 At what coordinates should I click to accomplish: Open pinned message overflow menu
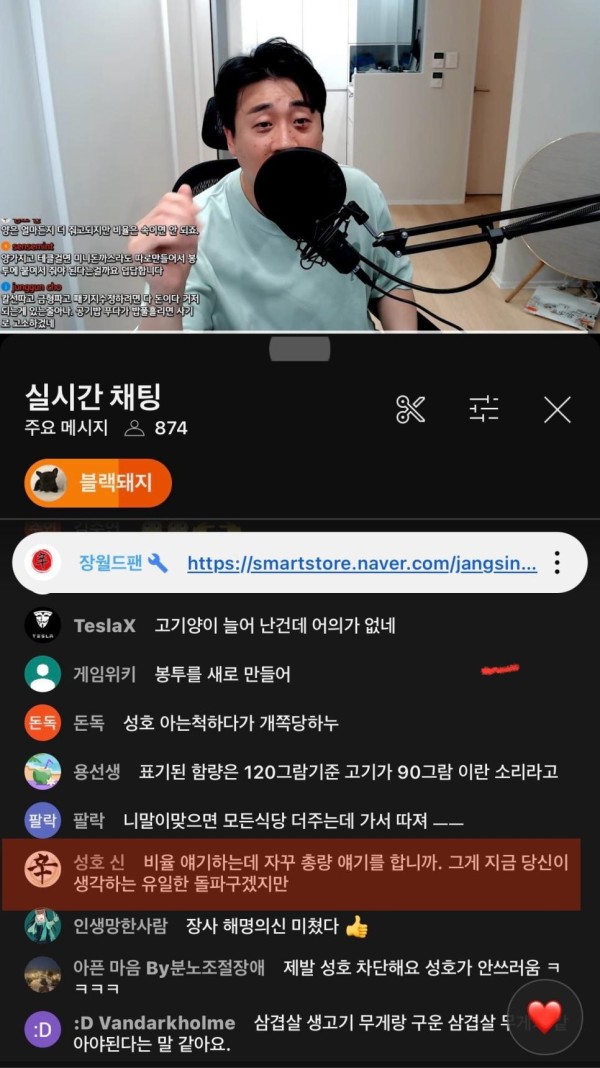[557, 563]
